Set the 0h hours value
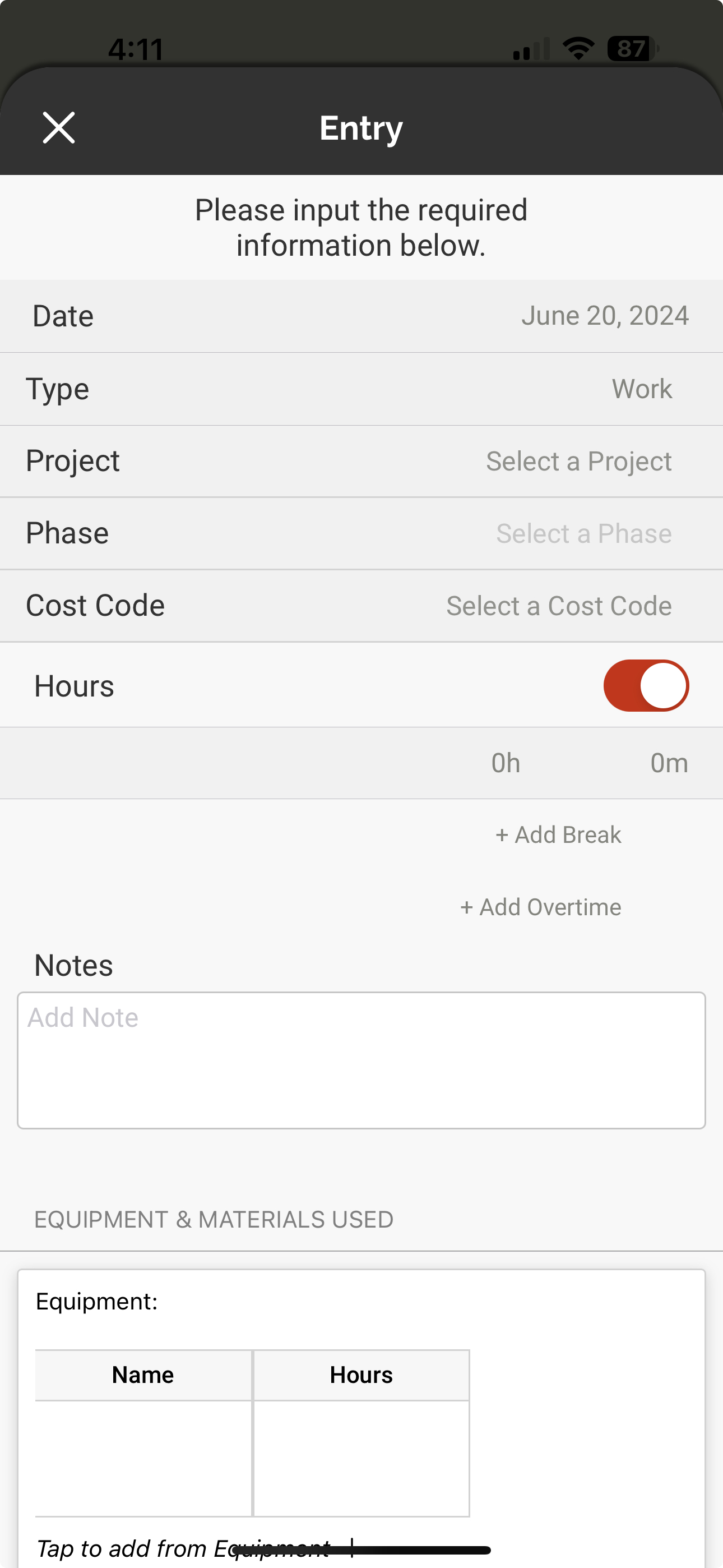 point(506,763)
